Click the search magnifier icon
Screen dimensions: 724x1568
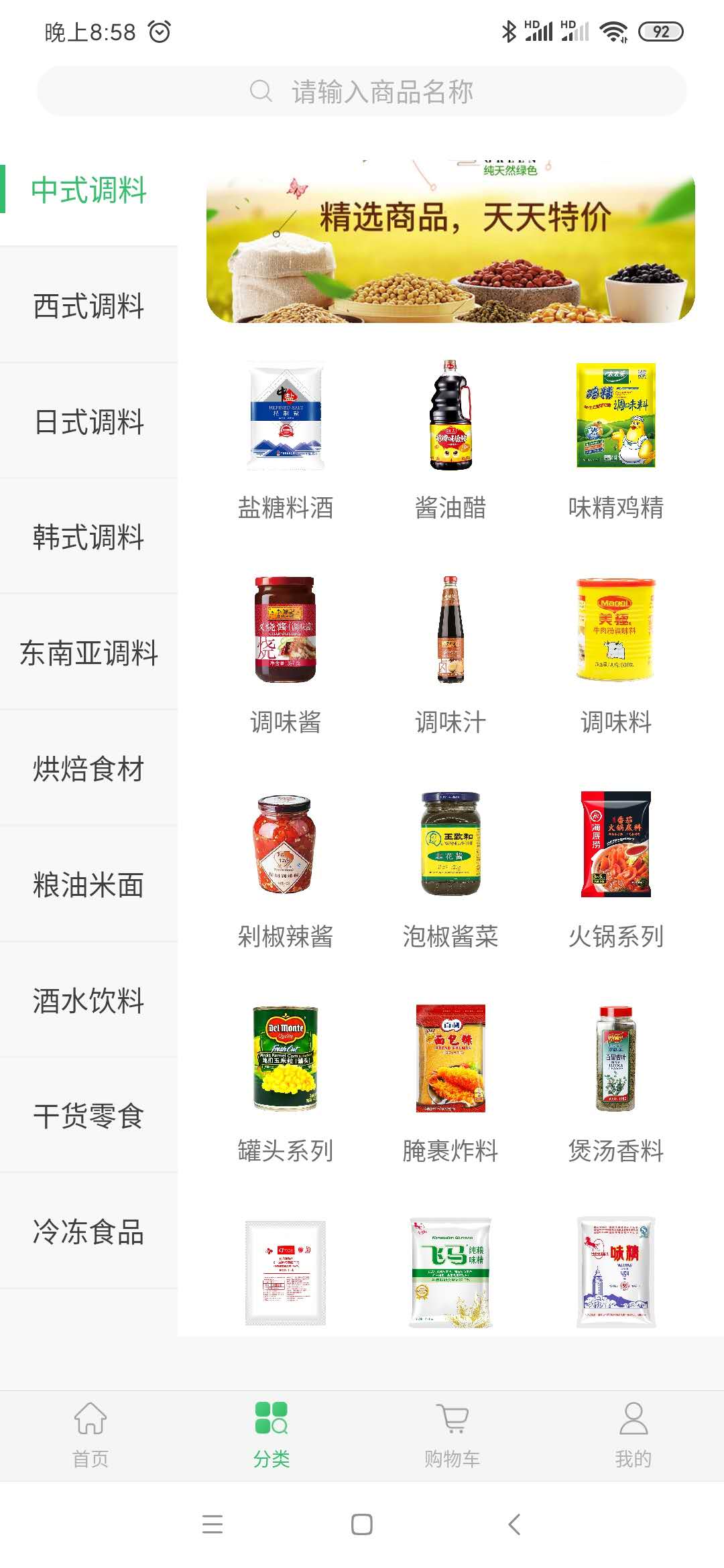(260, 91)
